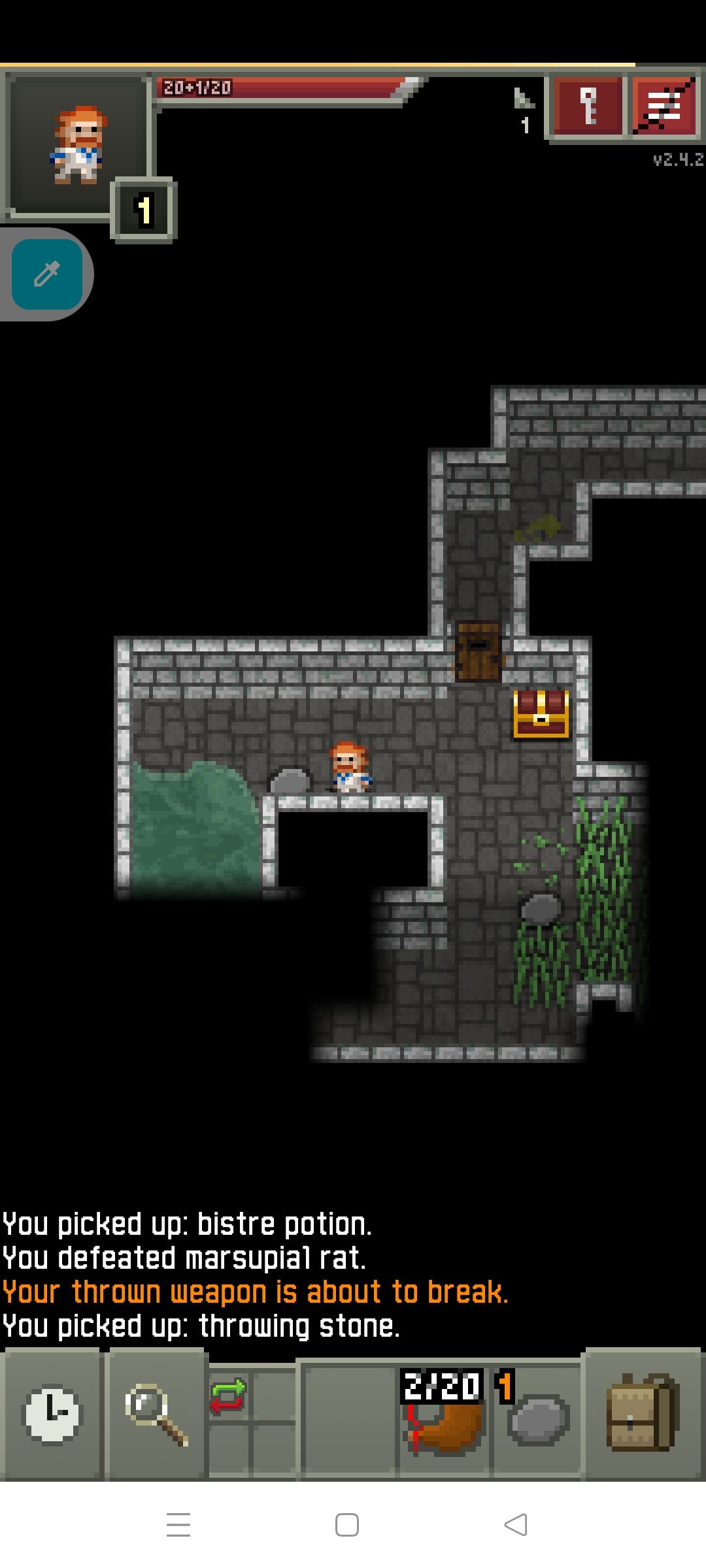This screenshot has width=706, height=1568.
Task: Open the game menu button
Action: (665, 106)
